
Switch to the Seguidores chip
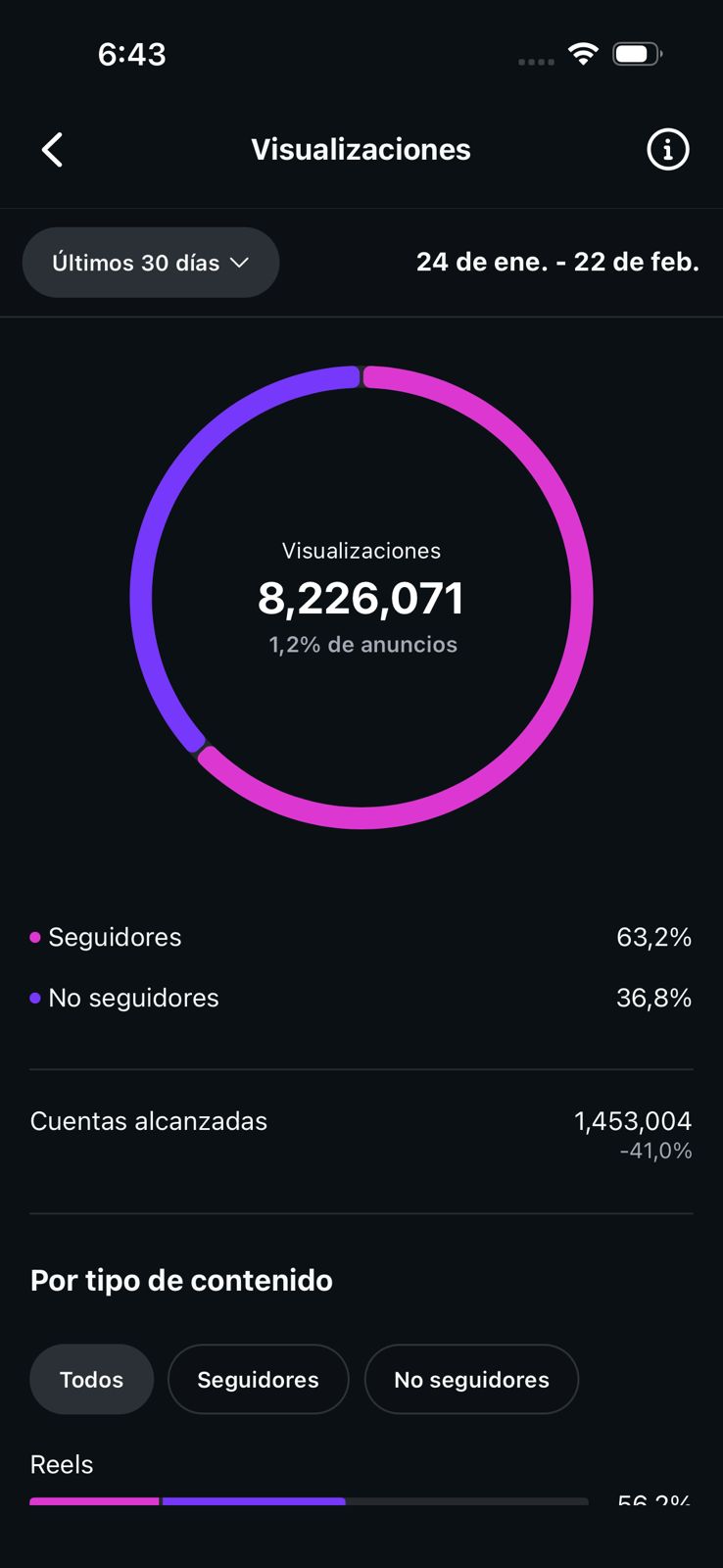coord(258,1379)
